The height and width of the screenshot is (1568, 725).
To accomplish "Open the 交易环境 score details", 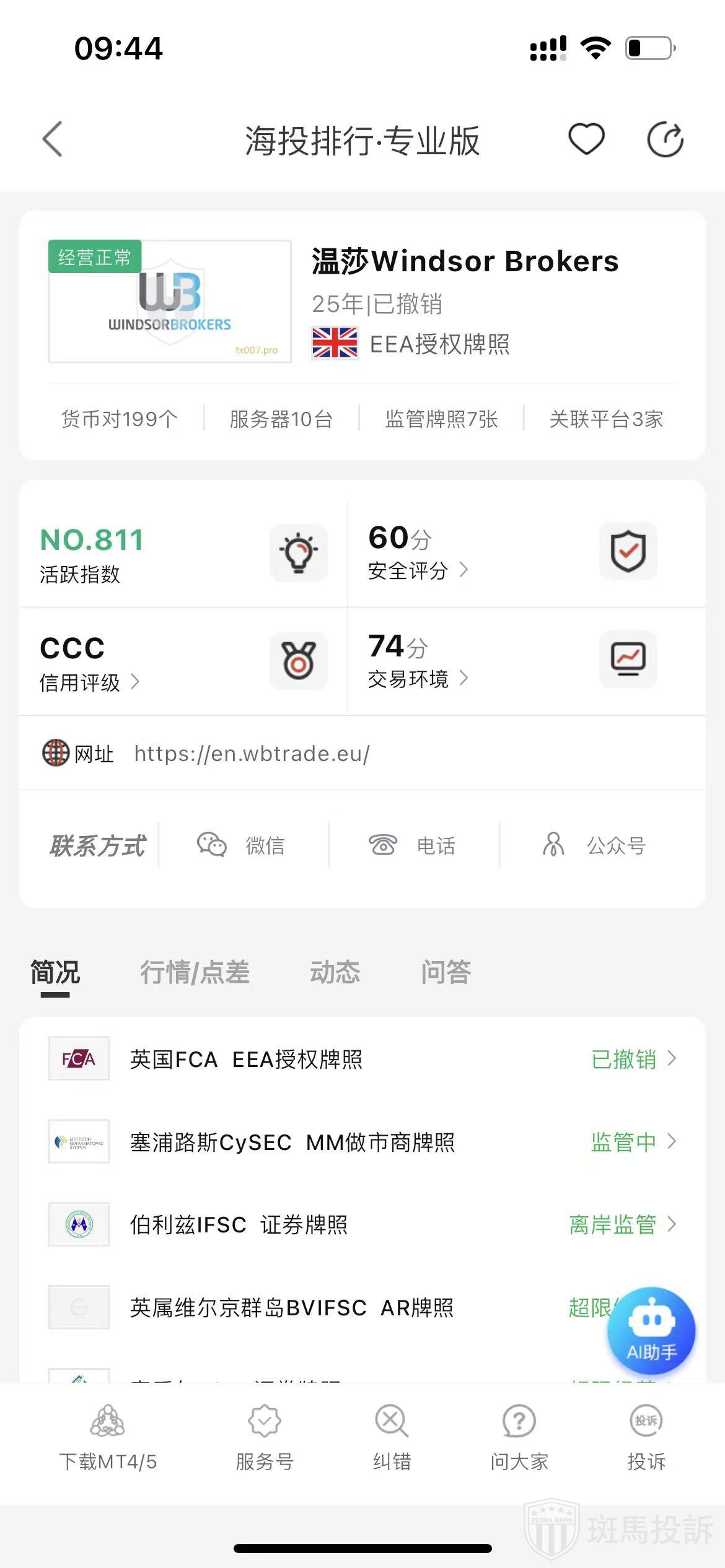I will pos(417,679).
